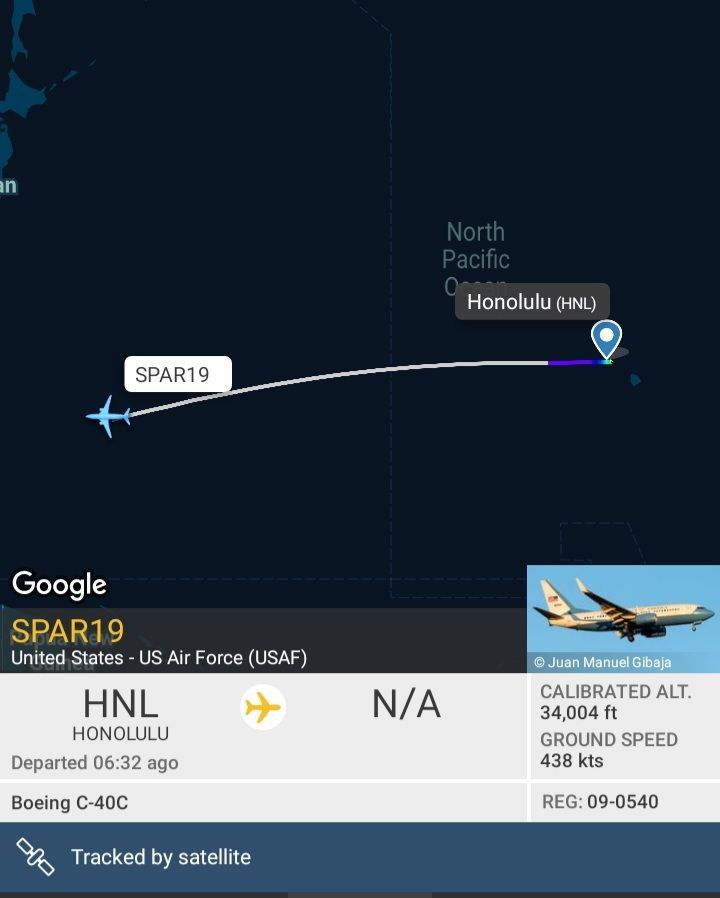The image size is (720, 898).
Task: Open the SPAR19 callsign label
Action: point(177,375)
